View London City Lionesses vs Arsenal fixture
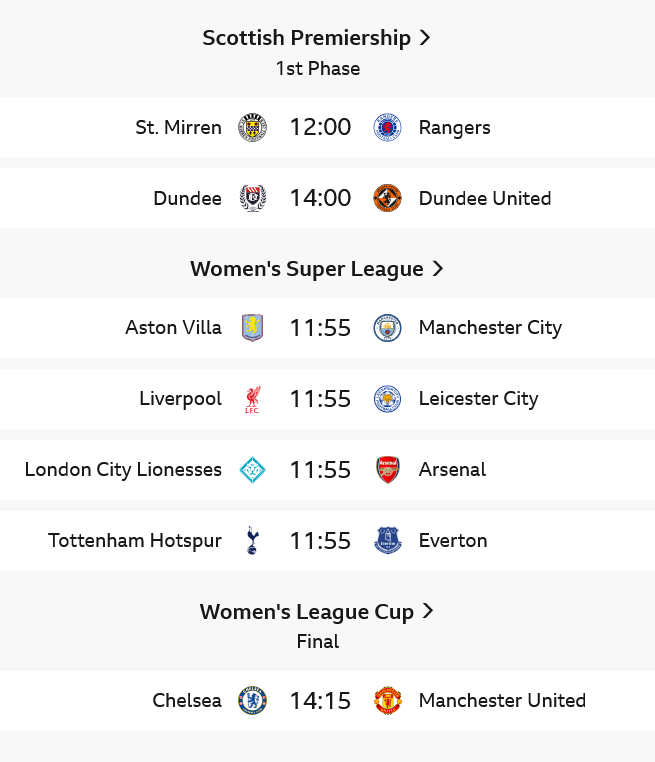The image size is (655, 762). [x=320, y=470]
